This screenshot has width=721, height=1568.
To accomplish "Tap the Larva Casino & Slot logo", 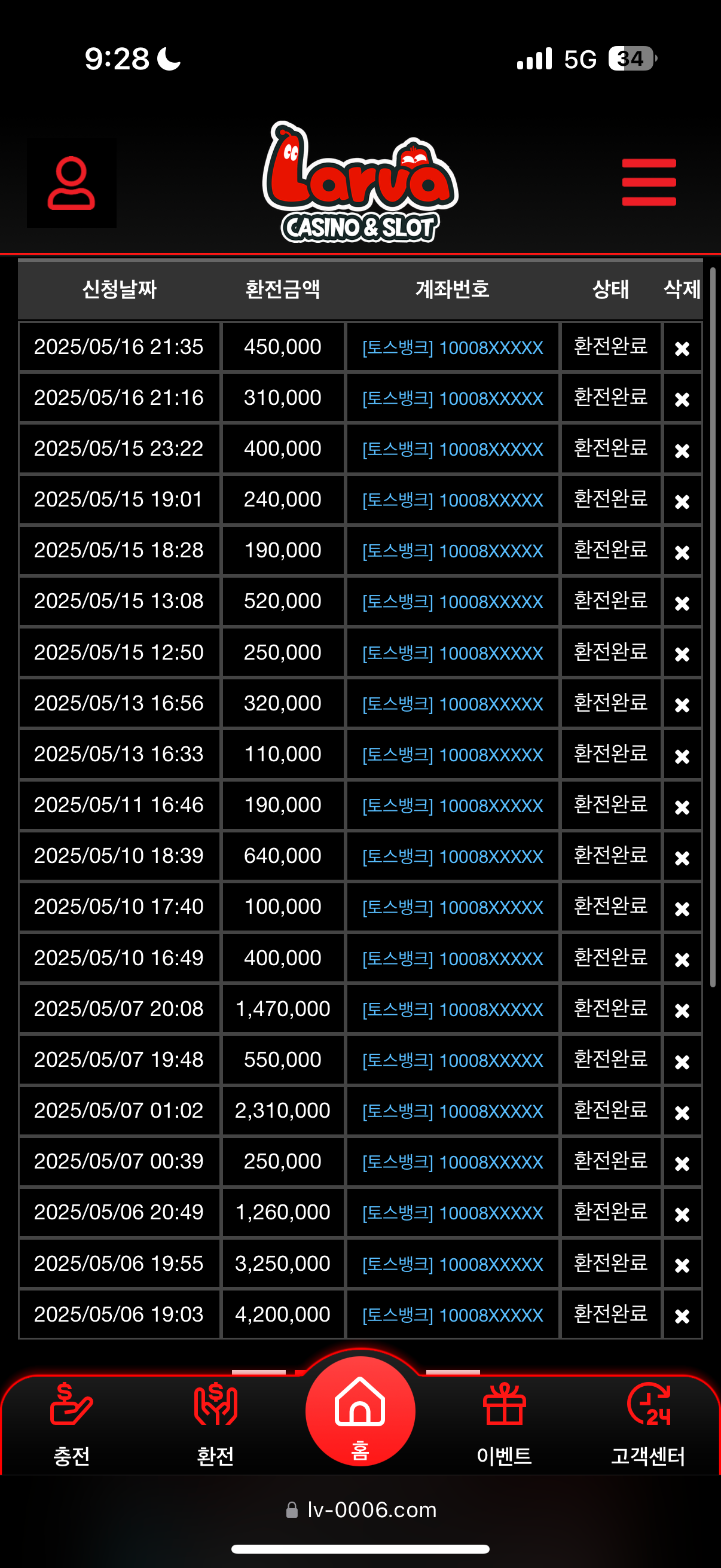I will (x=360, y=182).
